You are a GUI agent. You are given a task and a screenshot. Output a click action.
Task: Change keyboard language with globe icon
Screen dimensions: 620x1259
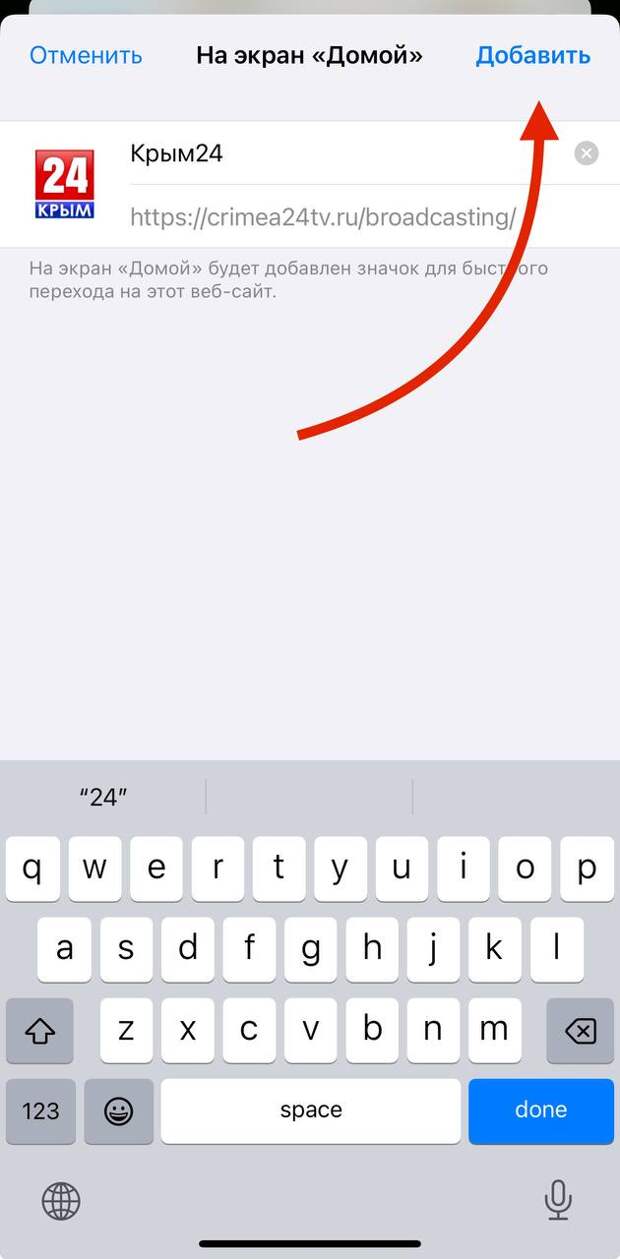pos(61,1199)
